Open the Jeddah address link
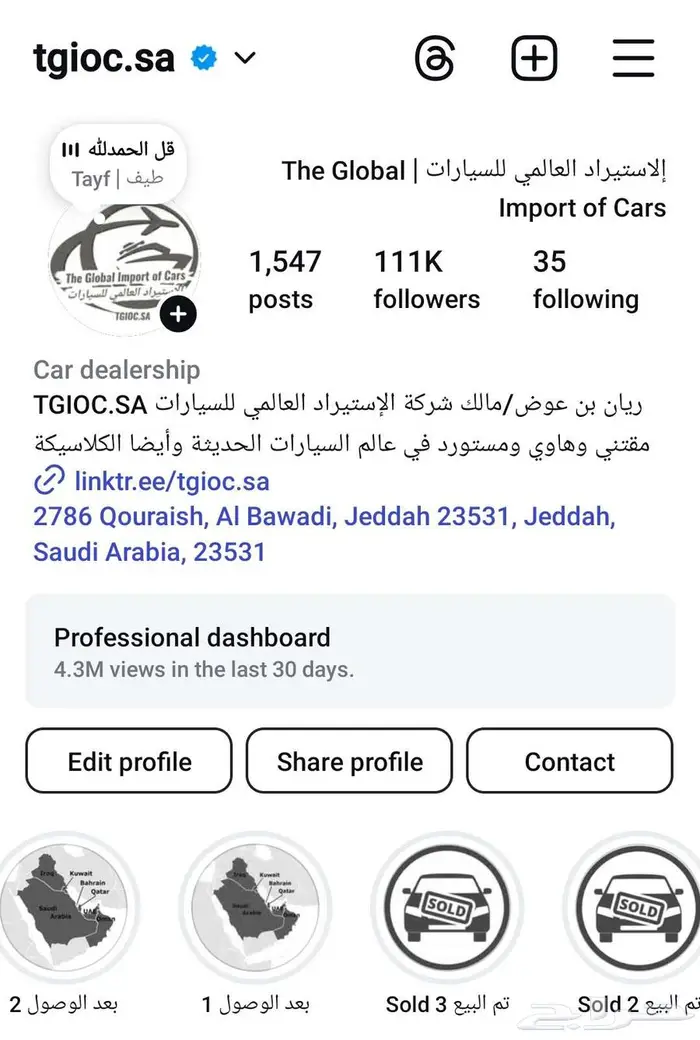The width and height of the screenshot is (700, 1040). pyautogui.click(x=323, y=534)
